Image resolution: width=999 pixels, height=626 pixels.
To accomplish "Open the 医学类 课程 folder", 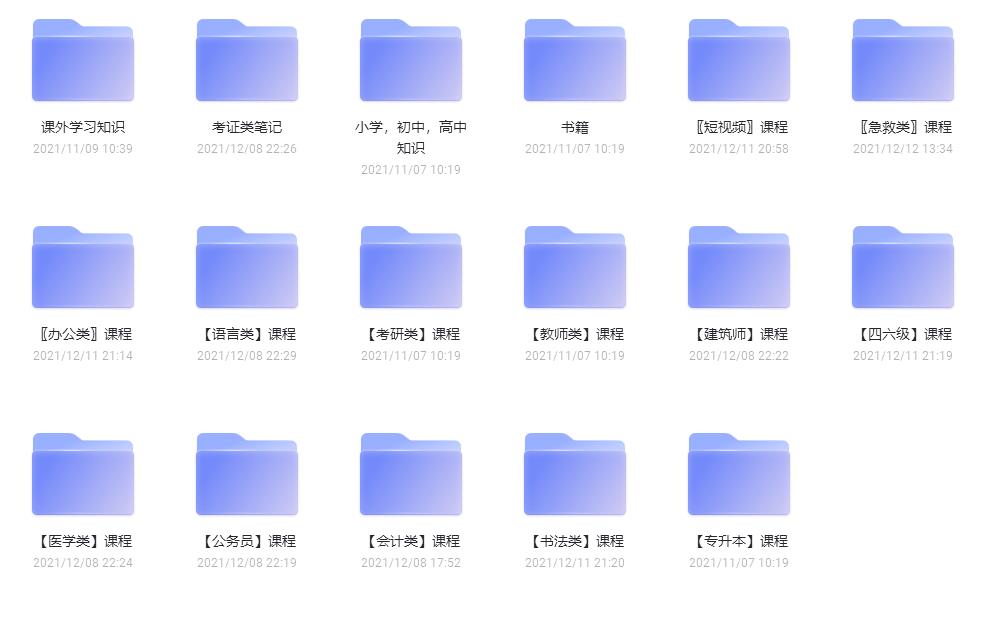I will click(83, 476).
